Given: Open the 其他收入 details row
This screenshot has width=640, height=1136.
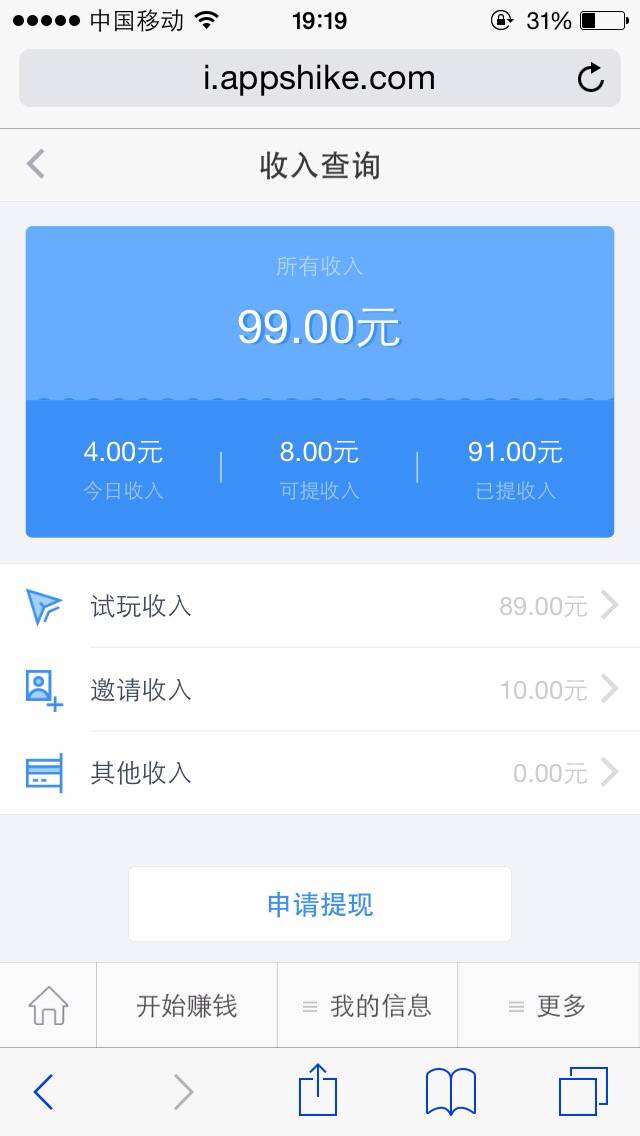Looking at the screenshot, I should 320,772.
